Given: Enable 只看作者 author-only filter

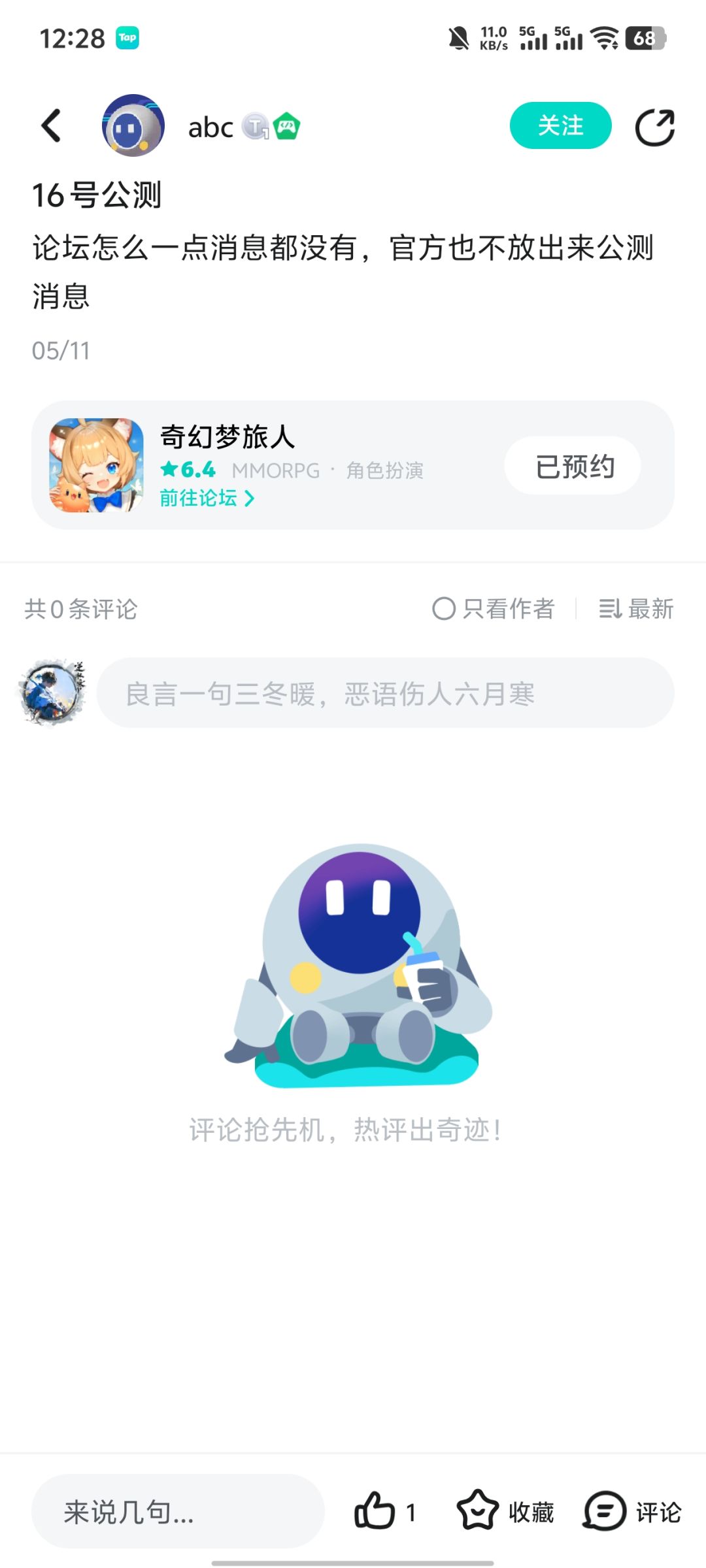Looking at the screenshot, I should [494, 609].
